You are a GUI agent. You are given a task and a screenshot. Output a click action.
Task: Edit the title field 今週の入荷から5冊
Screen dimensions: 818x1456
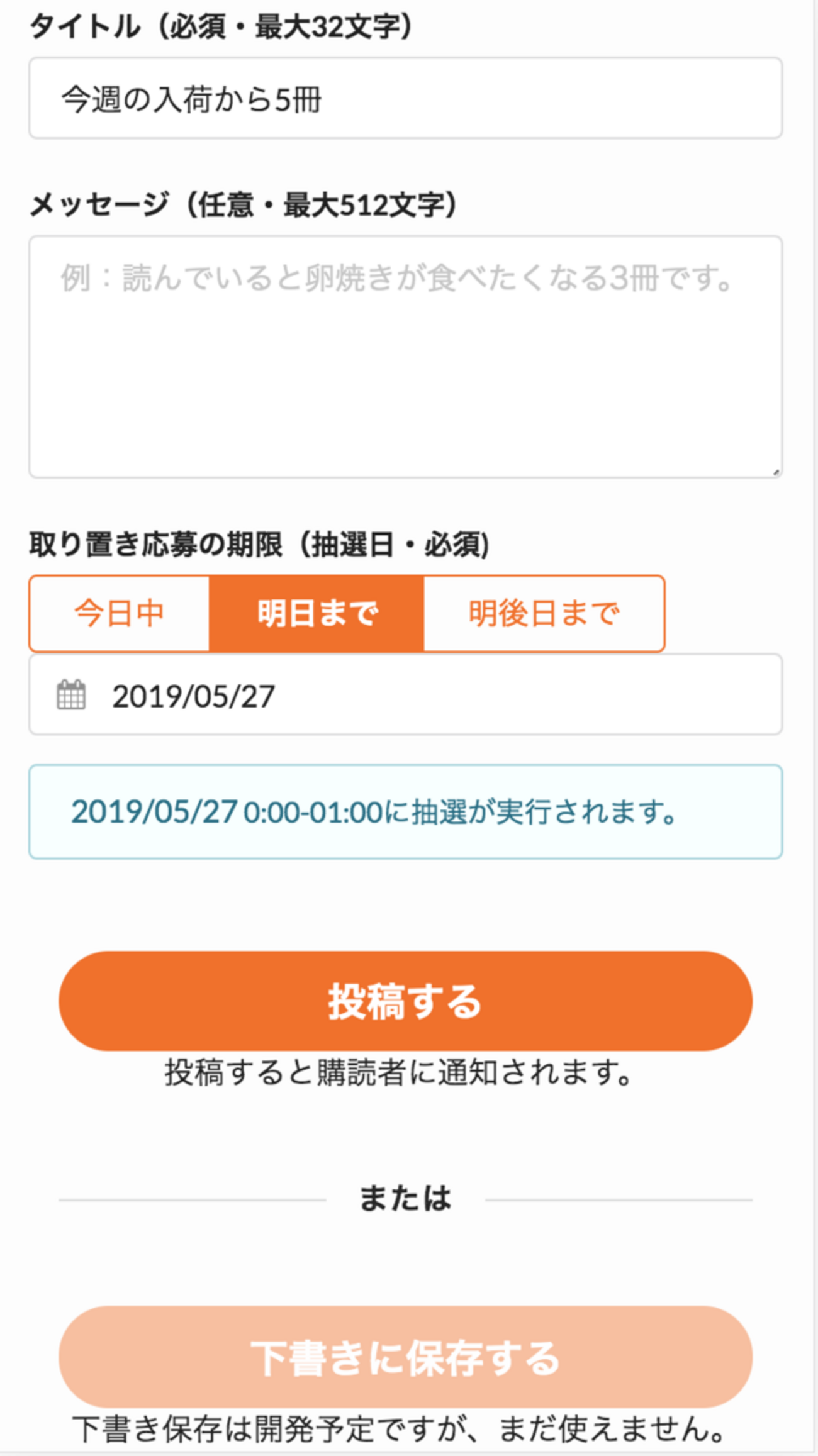(405, 99)
